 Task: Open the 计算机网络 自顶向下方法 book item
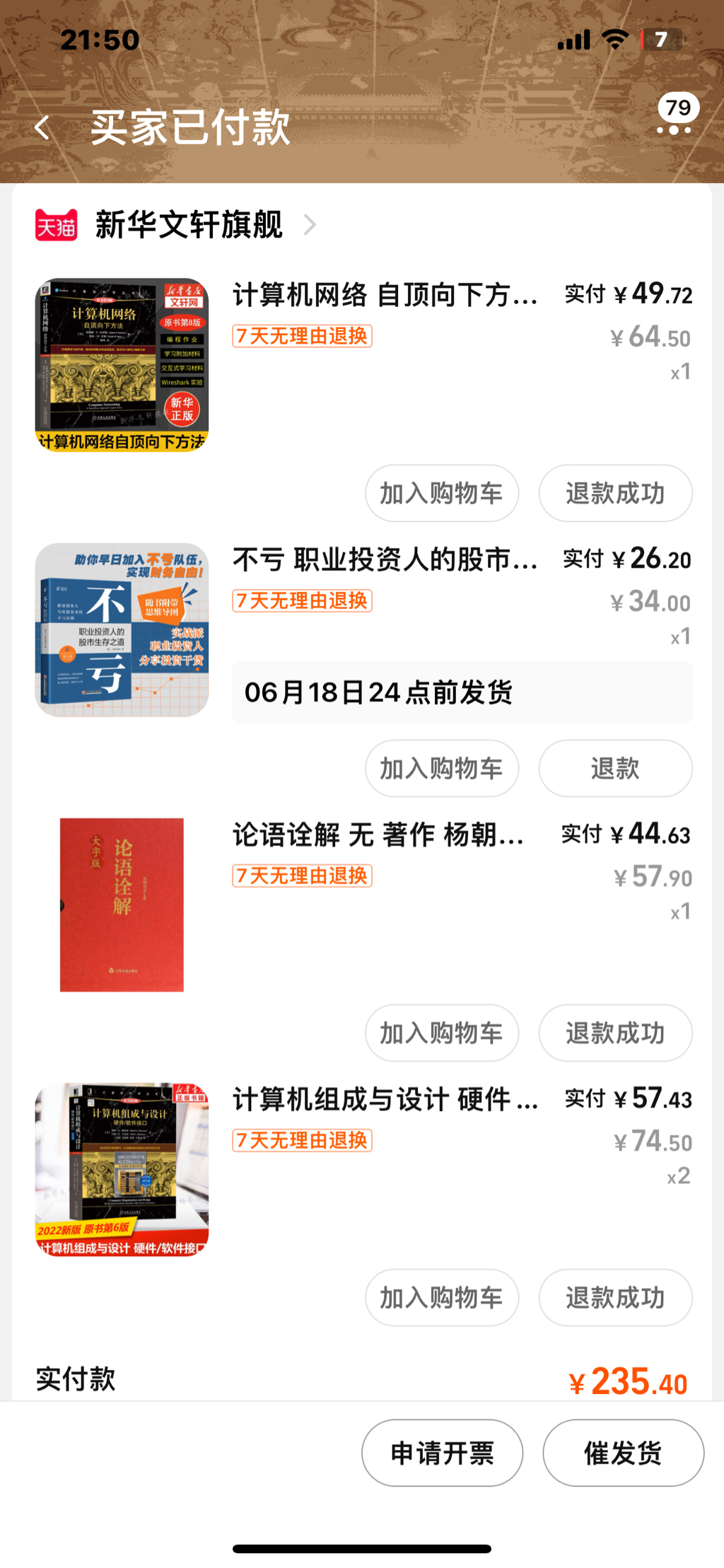click(x=385, y=294)
